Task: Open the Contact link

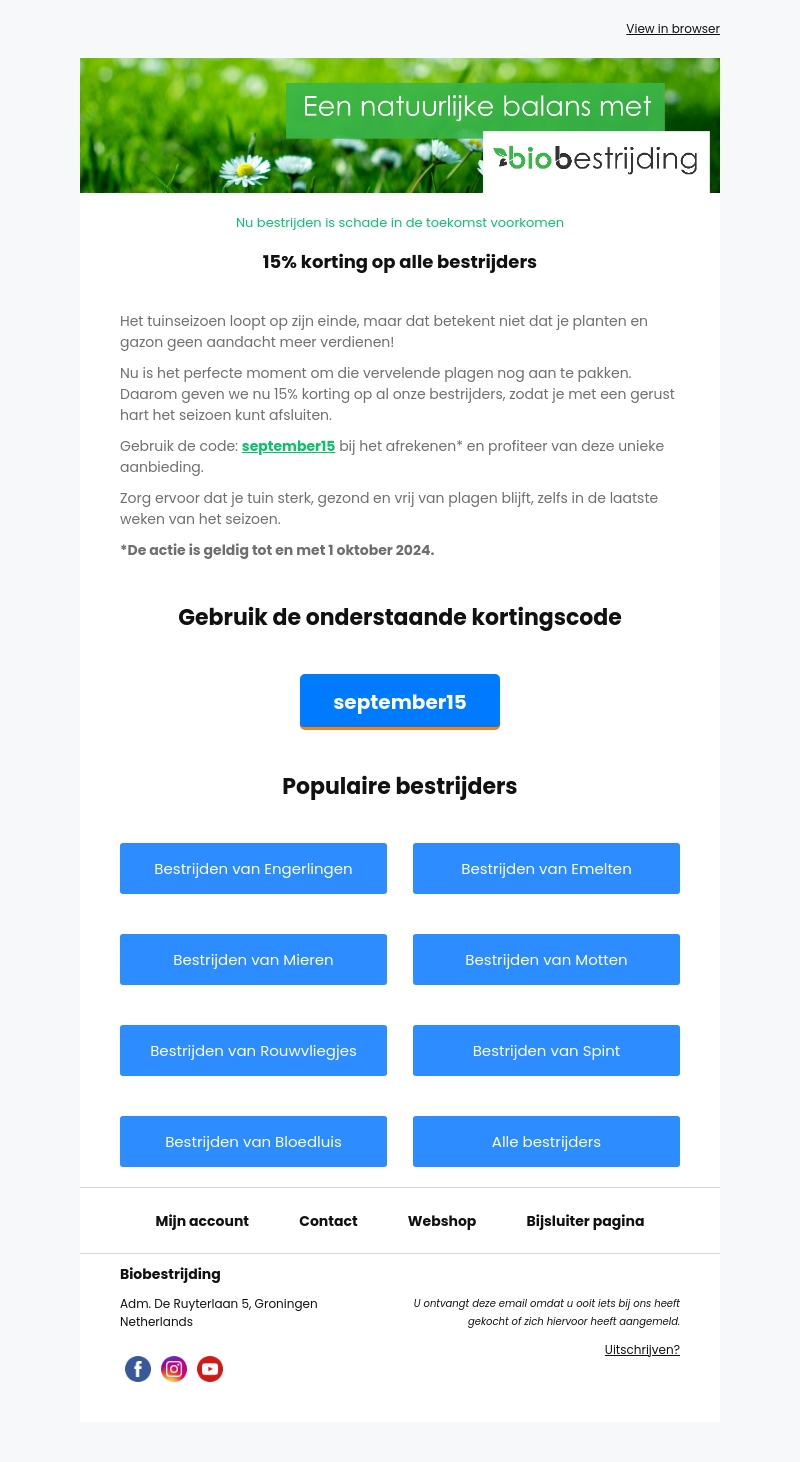Action: coord(328,1221)
